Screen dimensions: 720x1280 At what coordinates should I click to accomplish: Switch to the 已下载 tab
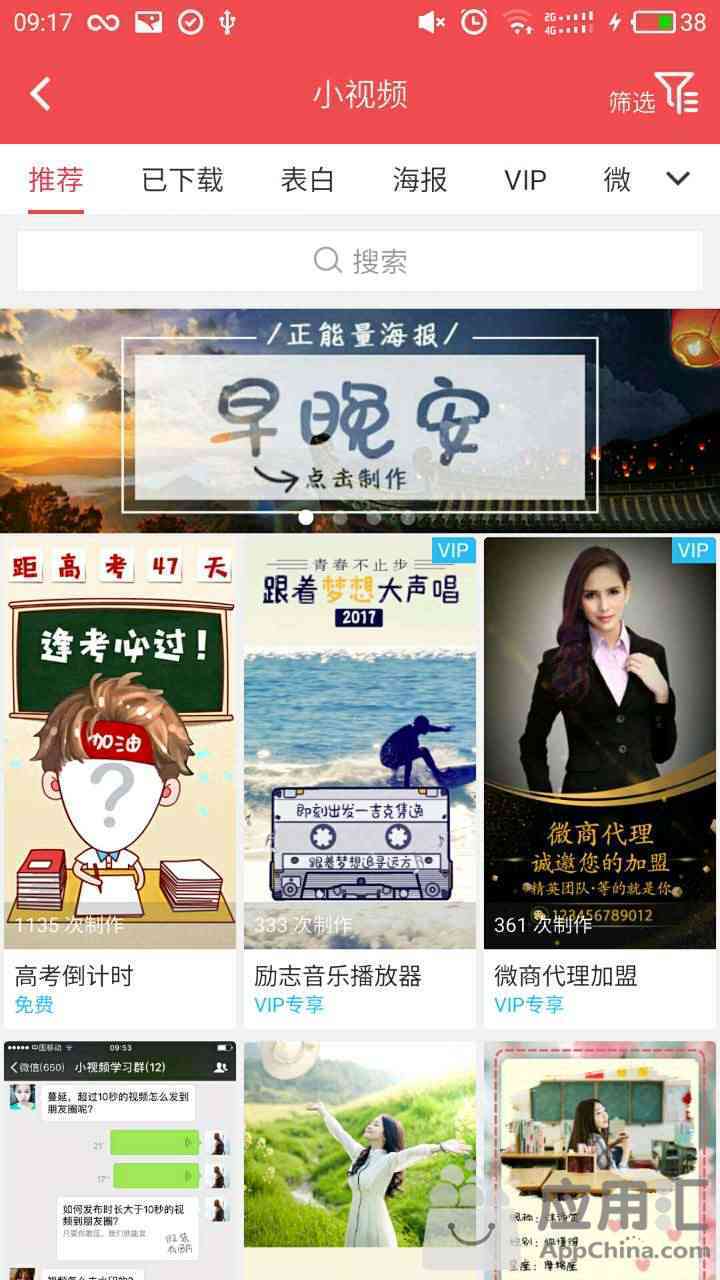pyautogui.click(x=182, y=180)
